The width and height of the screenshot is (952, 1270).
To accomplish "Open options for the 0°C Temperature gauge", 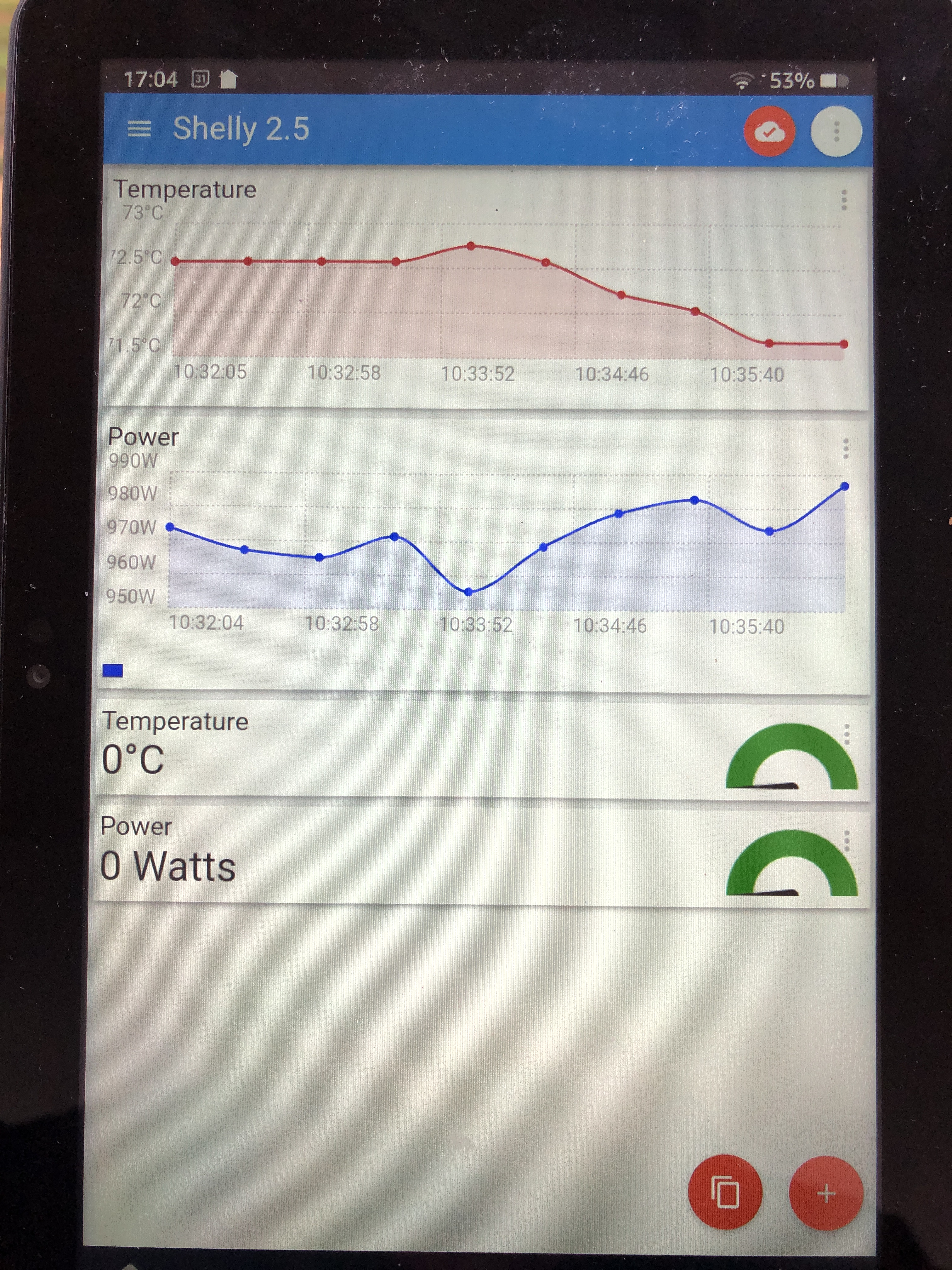I will click(x=847, y=734).
